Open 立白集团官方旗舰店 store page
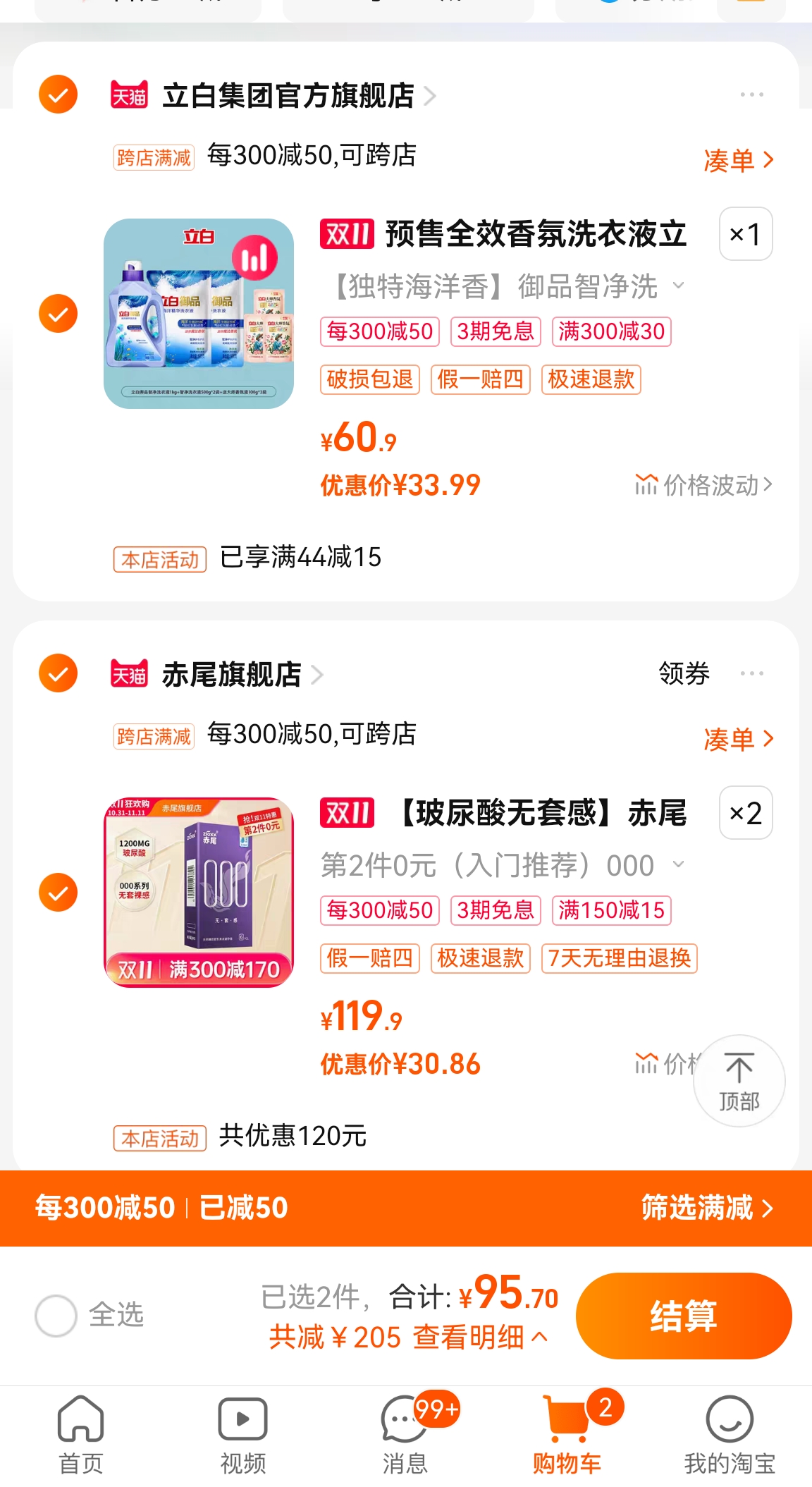Viewport: 812px width, 1487px height. click(x=289, y=95)
